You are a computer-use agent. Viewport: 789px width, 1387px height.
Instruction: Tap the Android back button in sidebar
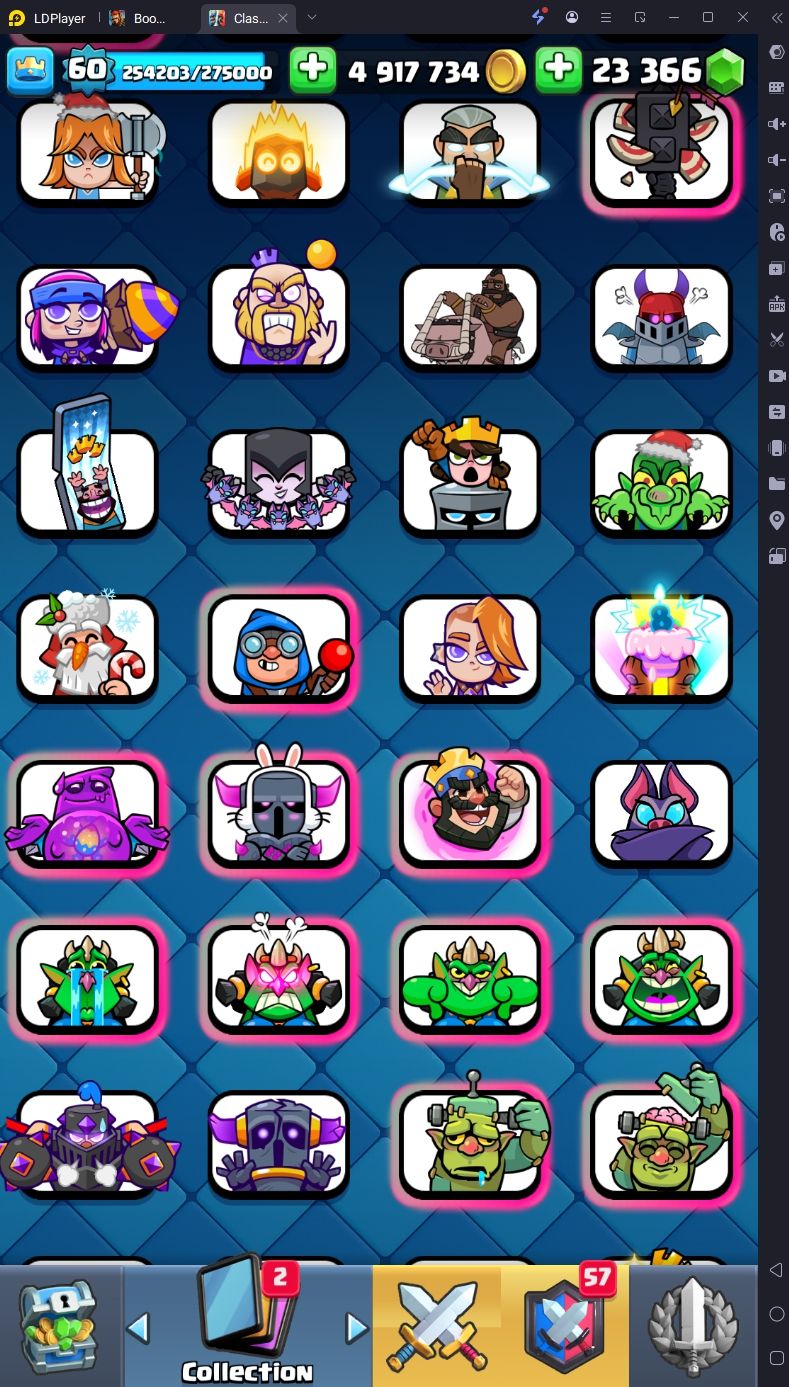776,1270
